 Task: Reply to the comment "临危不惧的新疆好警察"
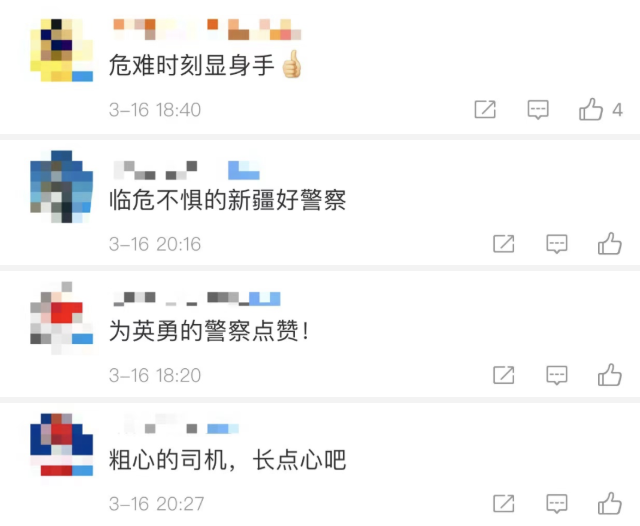click(557, 243)
